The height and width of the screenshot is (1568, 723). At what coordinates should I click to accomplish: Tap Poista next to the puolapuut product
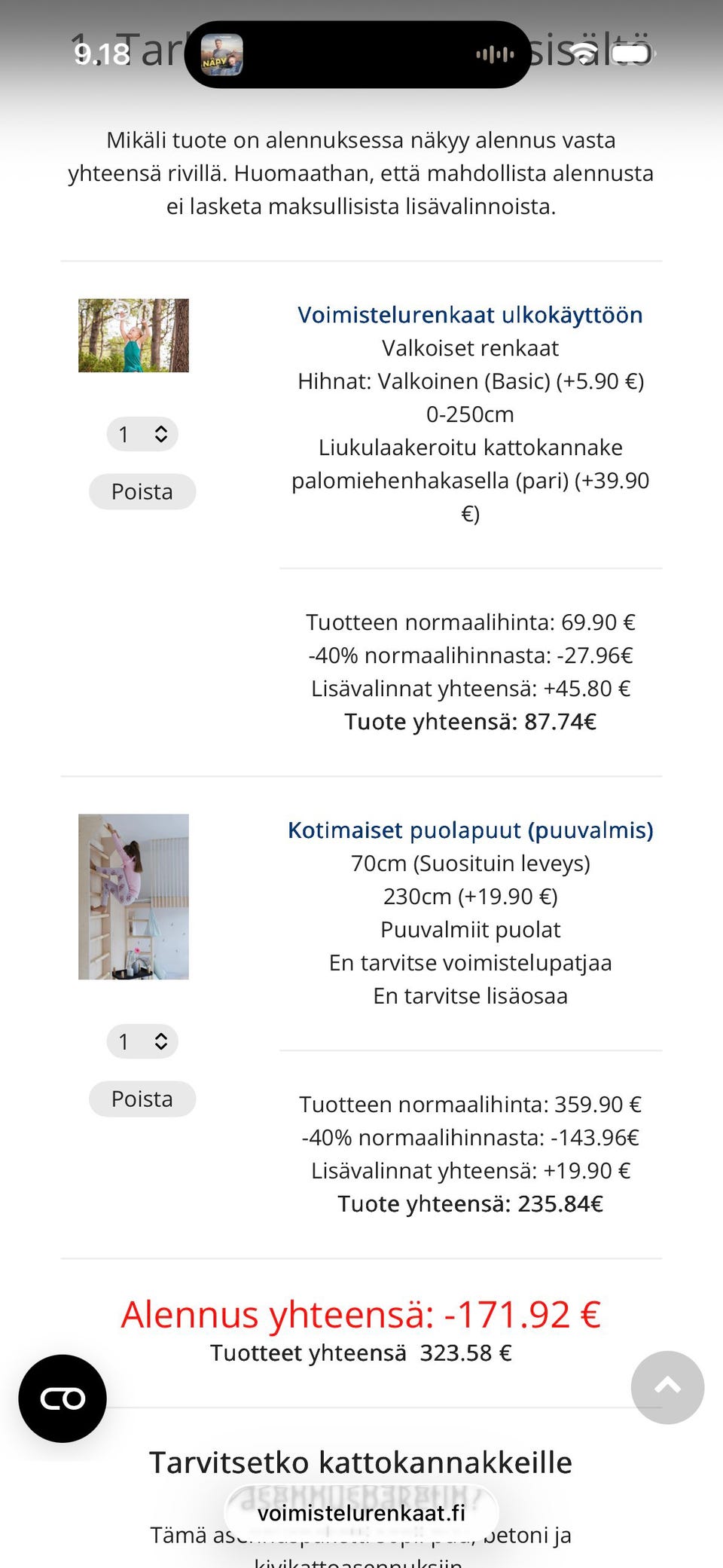click(x=142, y=1099)
